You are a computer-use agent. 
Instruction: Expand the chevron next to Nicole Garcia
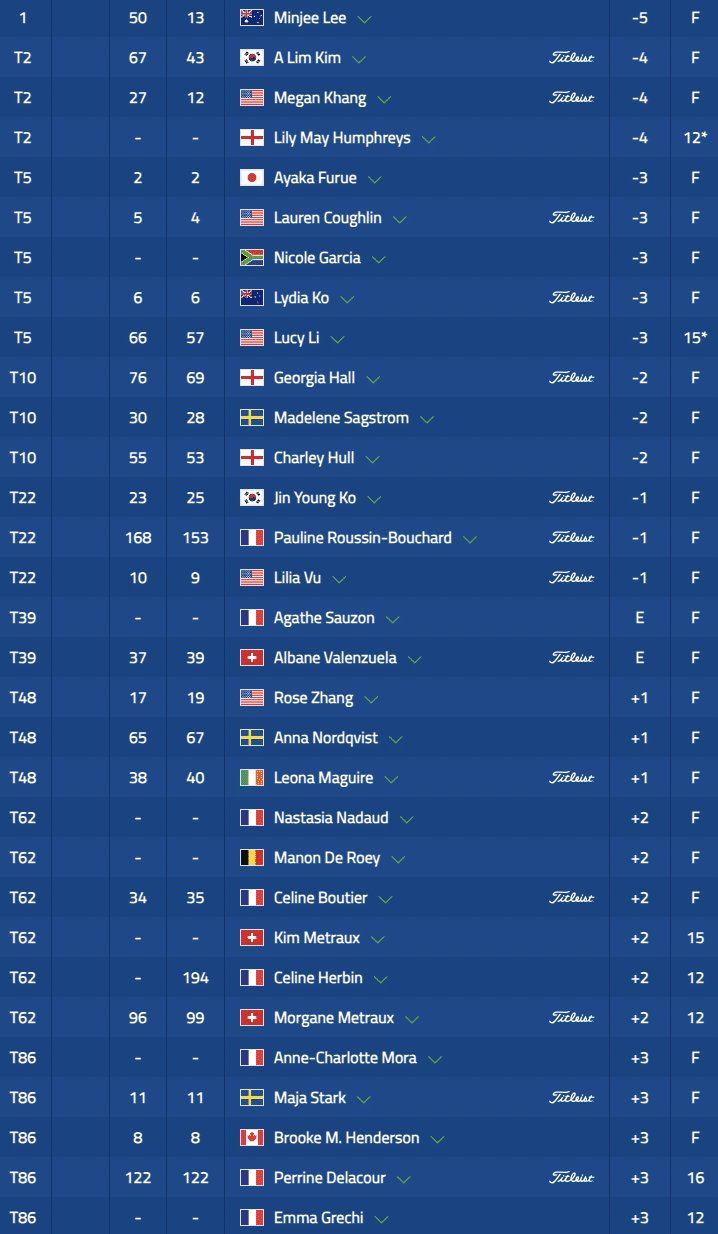(x=379, y=259)
